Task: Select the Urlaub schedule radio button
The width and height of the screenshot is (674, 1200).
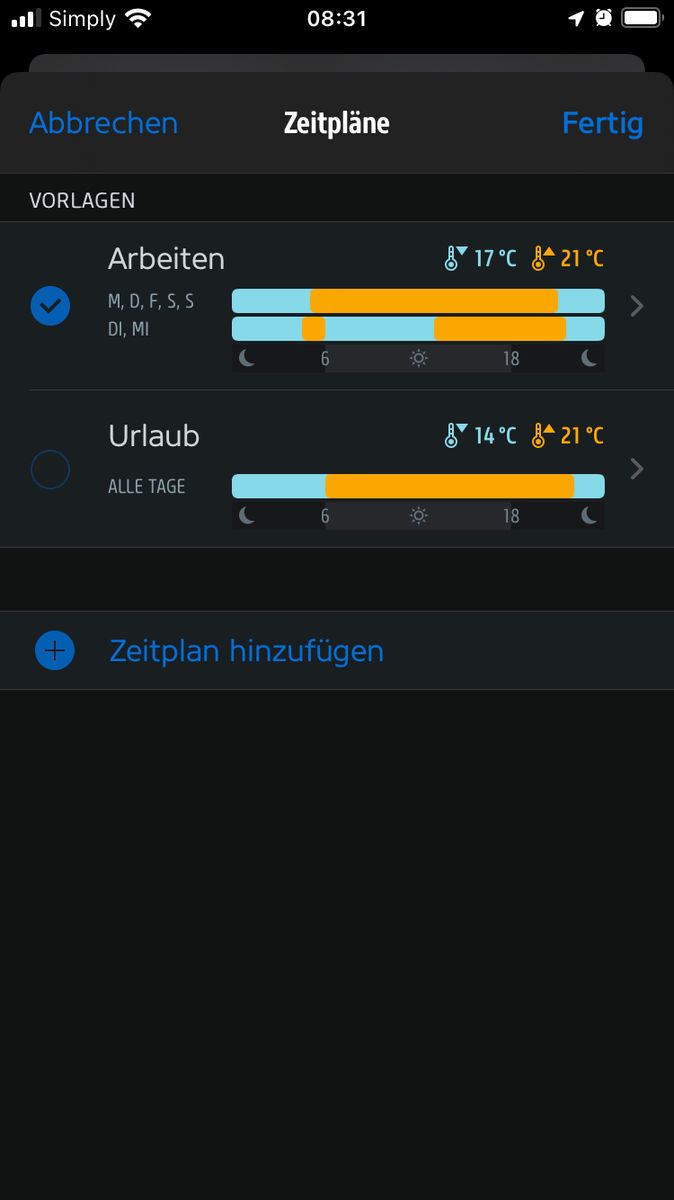Action: tap(51, 469)
